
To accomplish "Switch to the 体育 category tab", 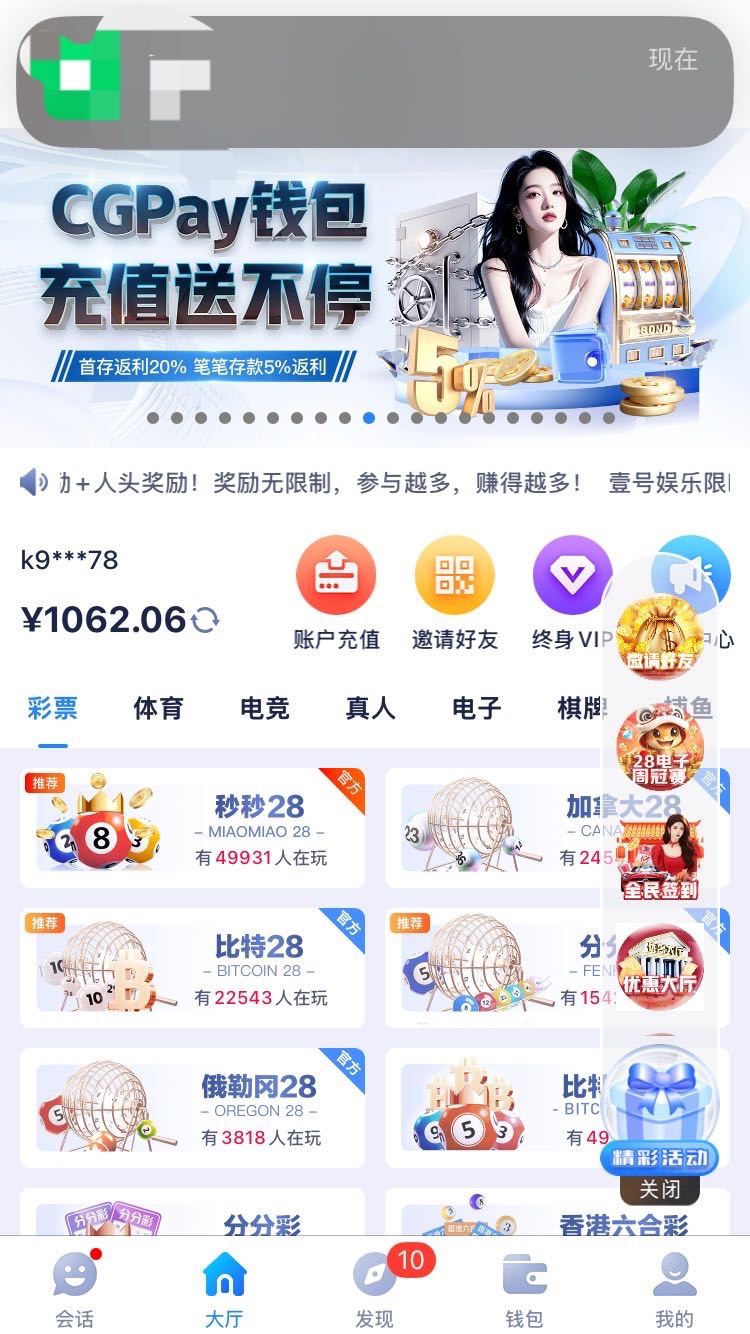I will (x=158, y=708).
